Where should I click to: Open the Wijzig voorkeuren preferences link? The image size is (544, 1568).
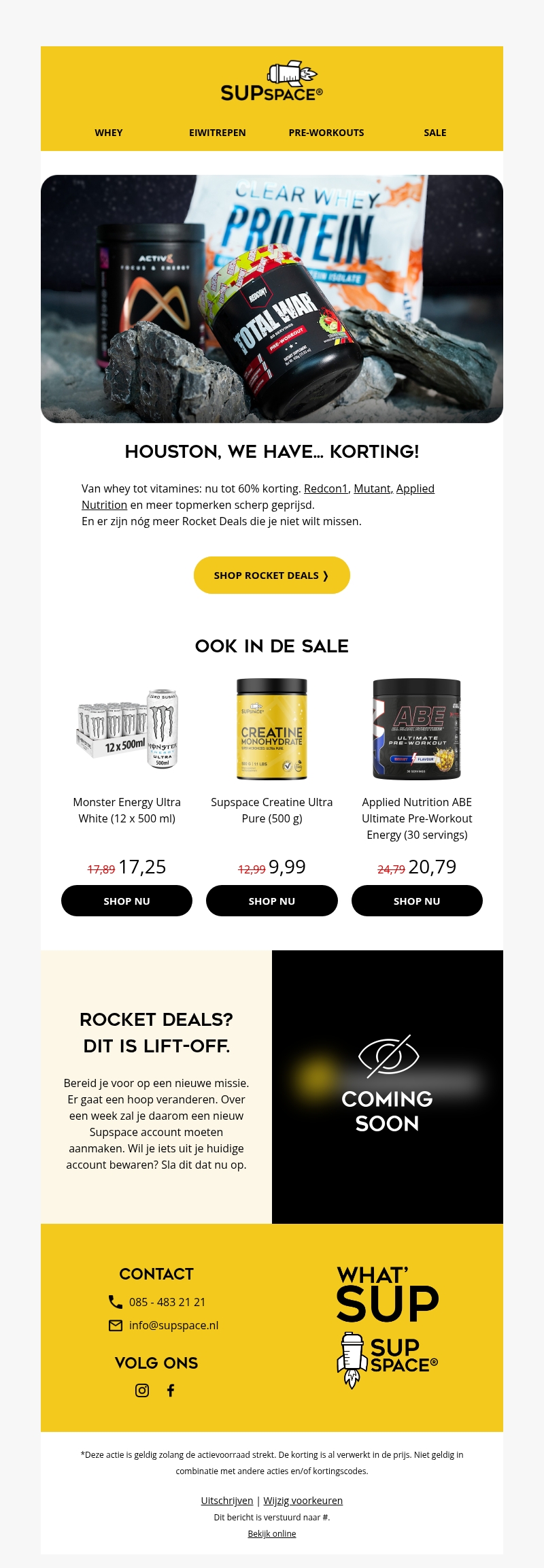point(303,1501)
